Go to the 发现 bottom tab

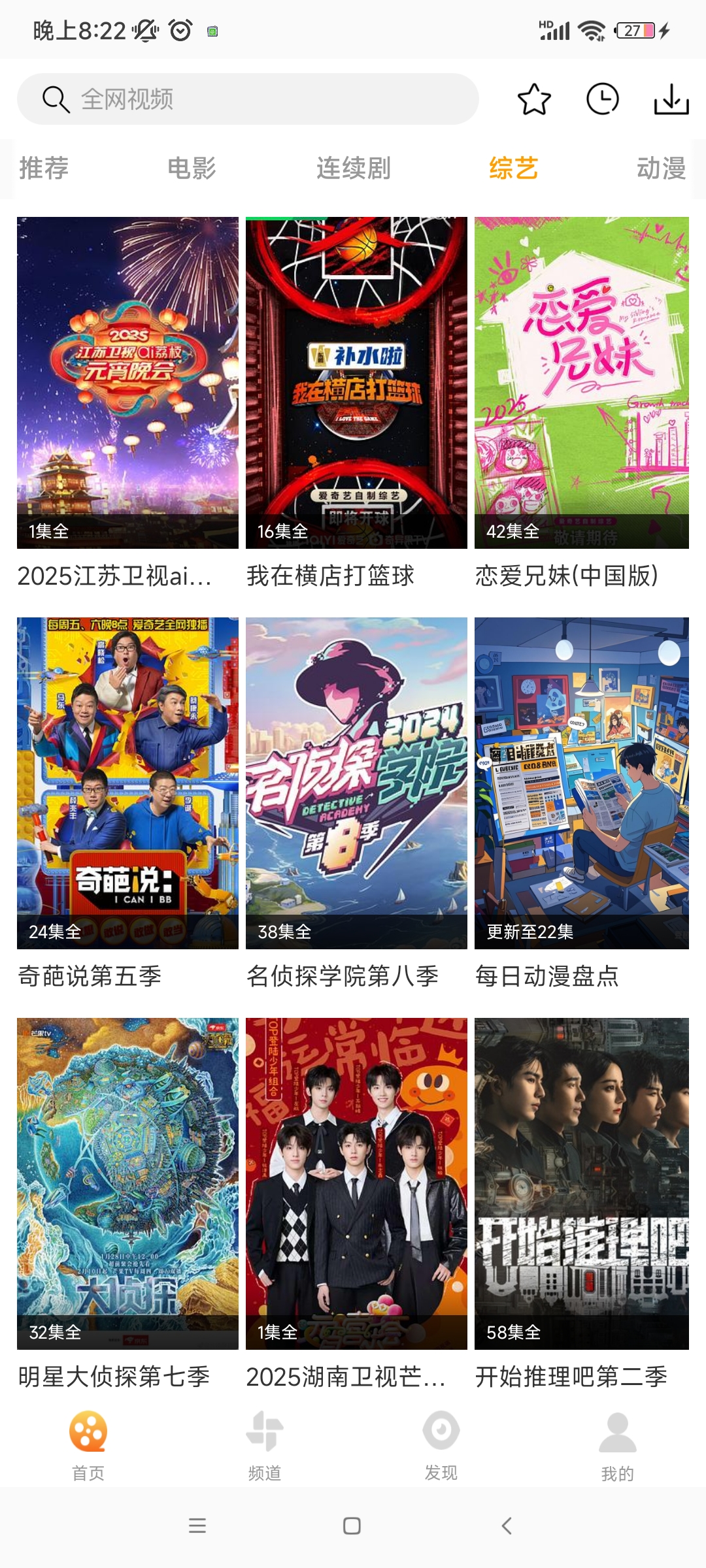pos(441,1445)
